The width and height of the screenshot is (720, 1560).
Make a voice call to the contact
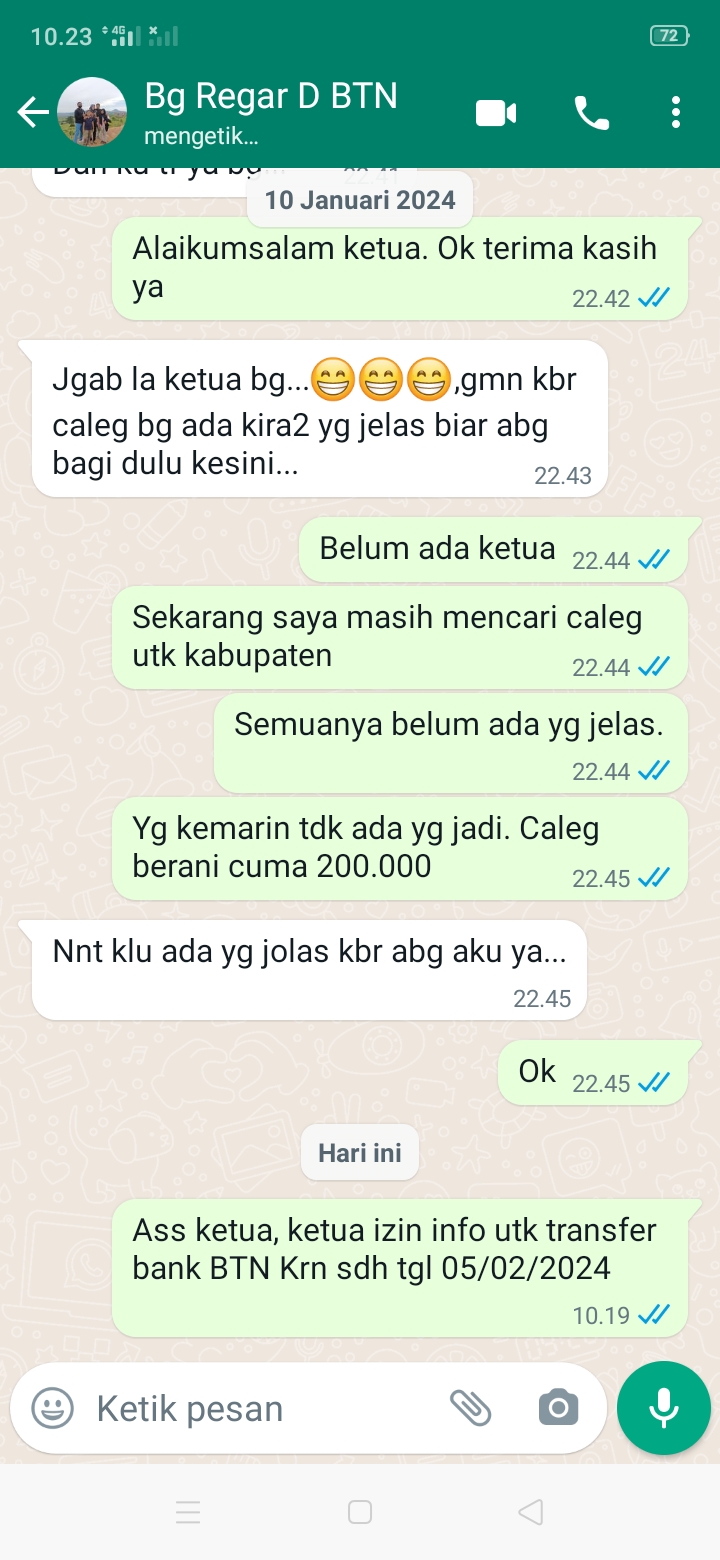tap(592, 112)
